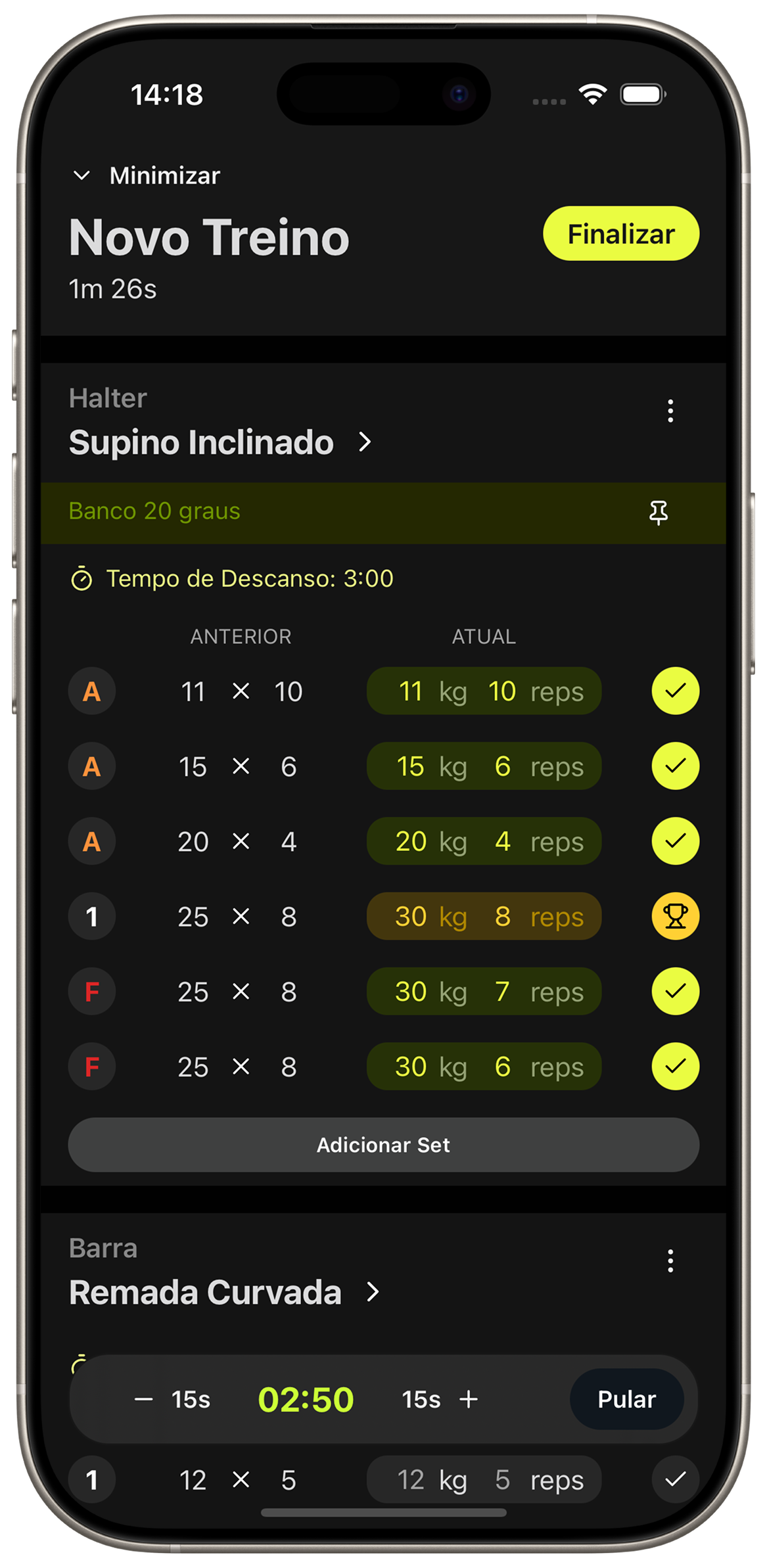Open Remada Curvada exercise details
The width and height of the screenshot is (767, 1568).
pyautogui.click(x=224, y=1292)
